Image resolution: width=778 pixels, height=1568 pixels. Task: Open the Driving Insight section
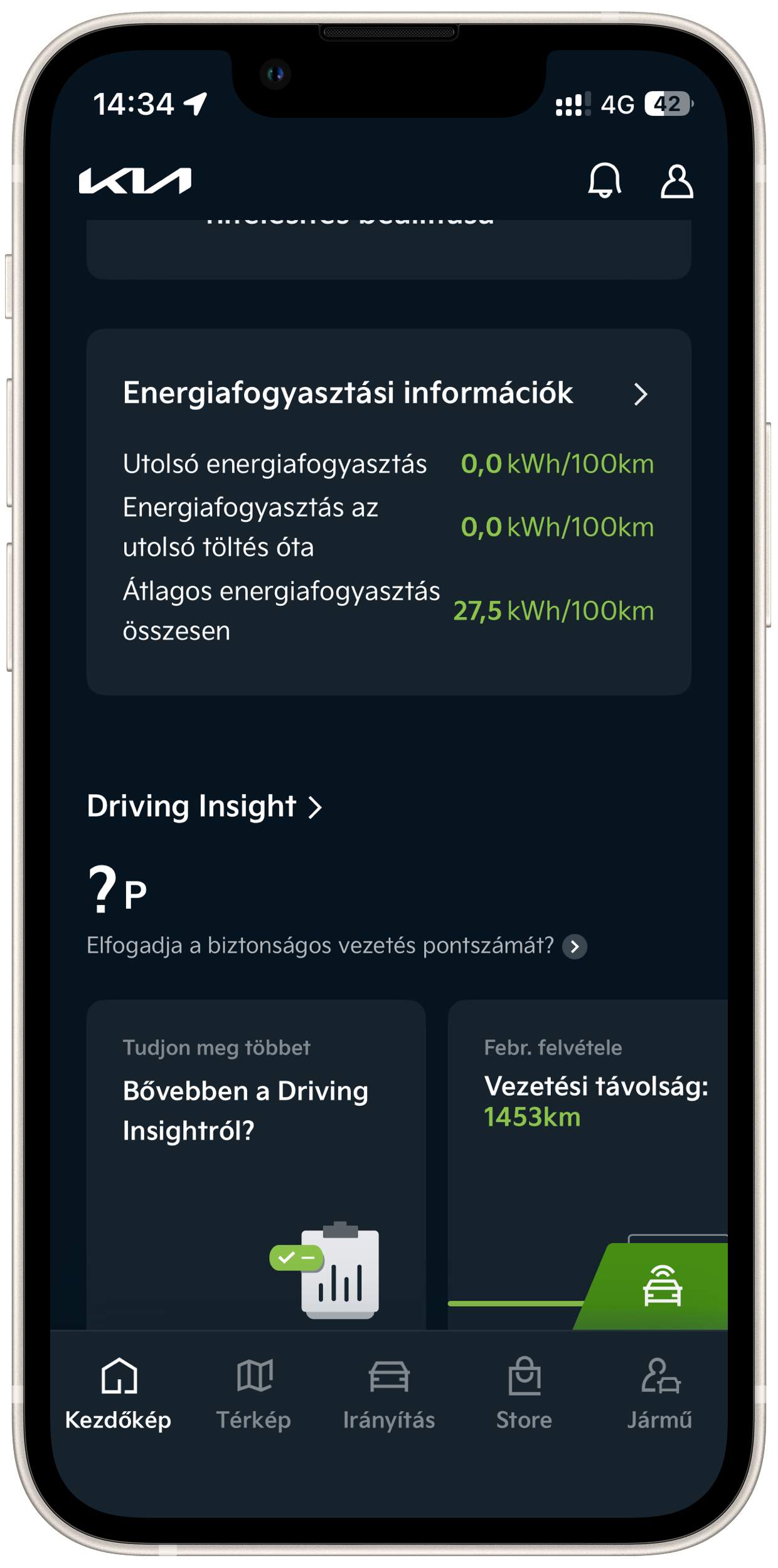tap(205, 807)
